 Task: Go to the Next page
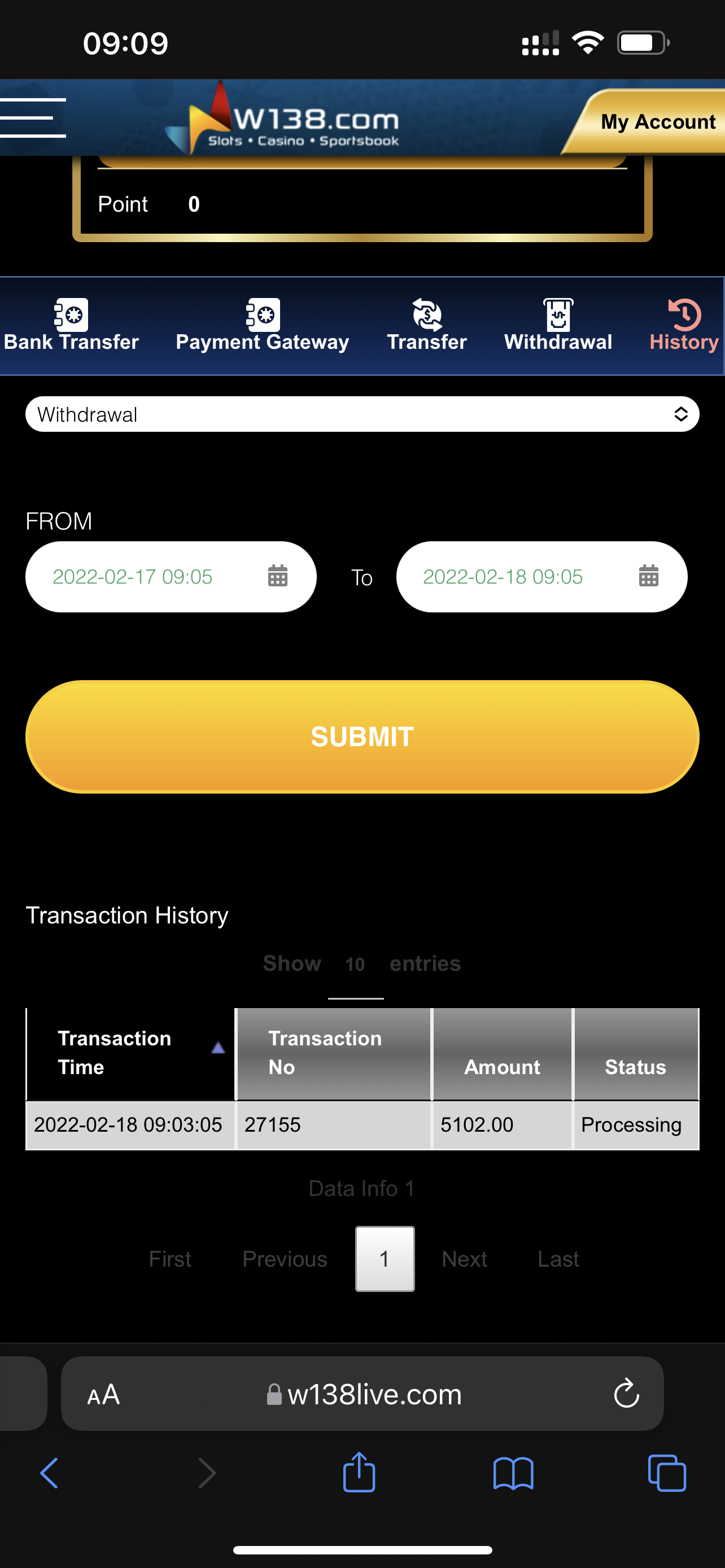click(x=464, y=1258)
